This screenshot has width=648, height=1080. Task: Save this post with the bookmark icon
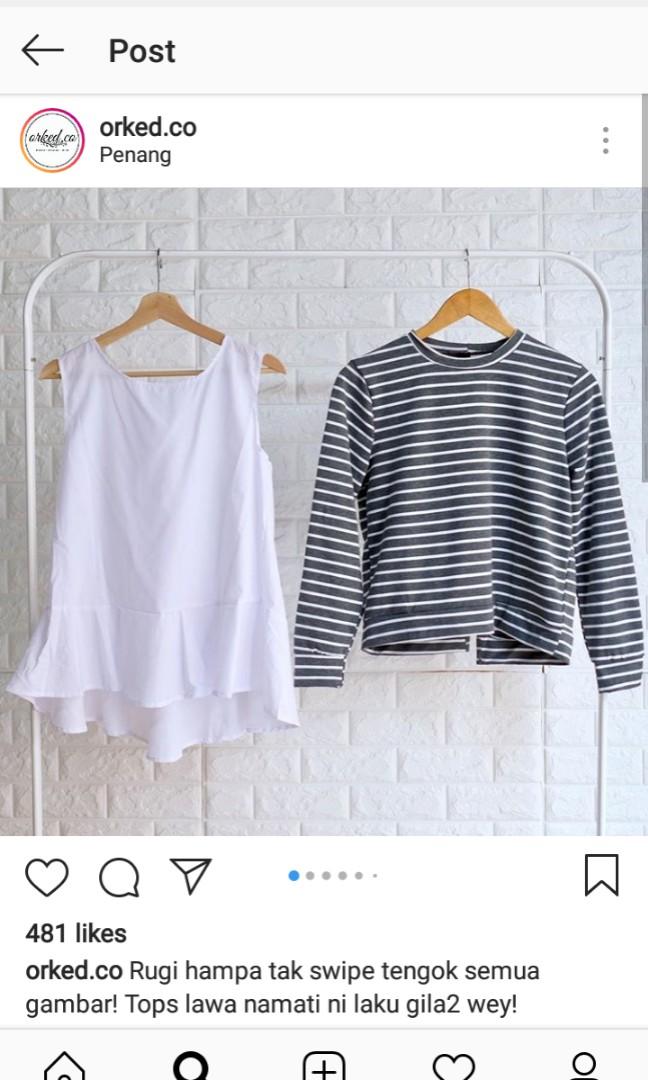[601, 876]
